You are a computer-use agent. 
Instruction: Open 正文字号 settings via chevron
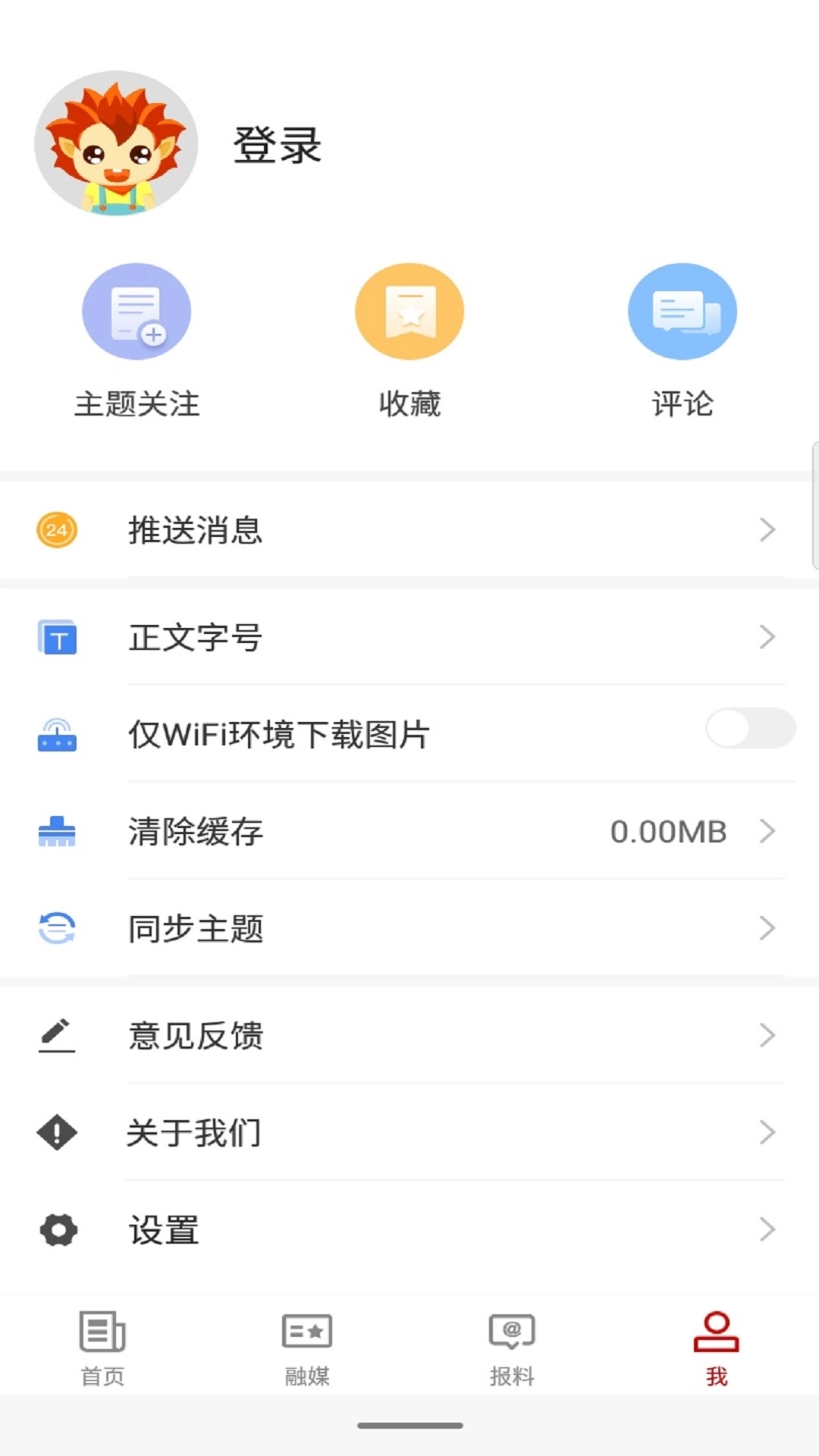767,638
